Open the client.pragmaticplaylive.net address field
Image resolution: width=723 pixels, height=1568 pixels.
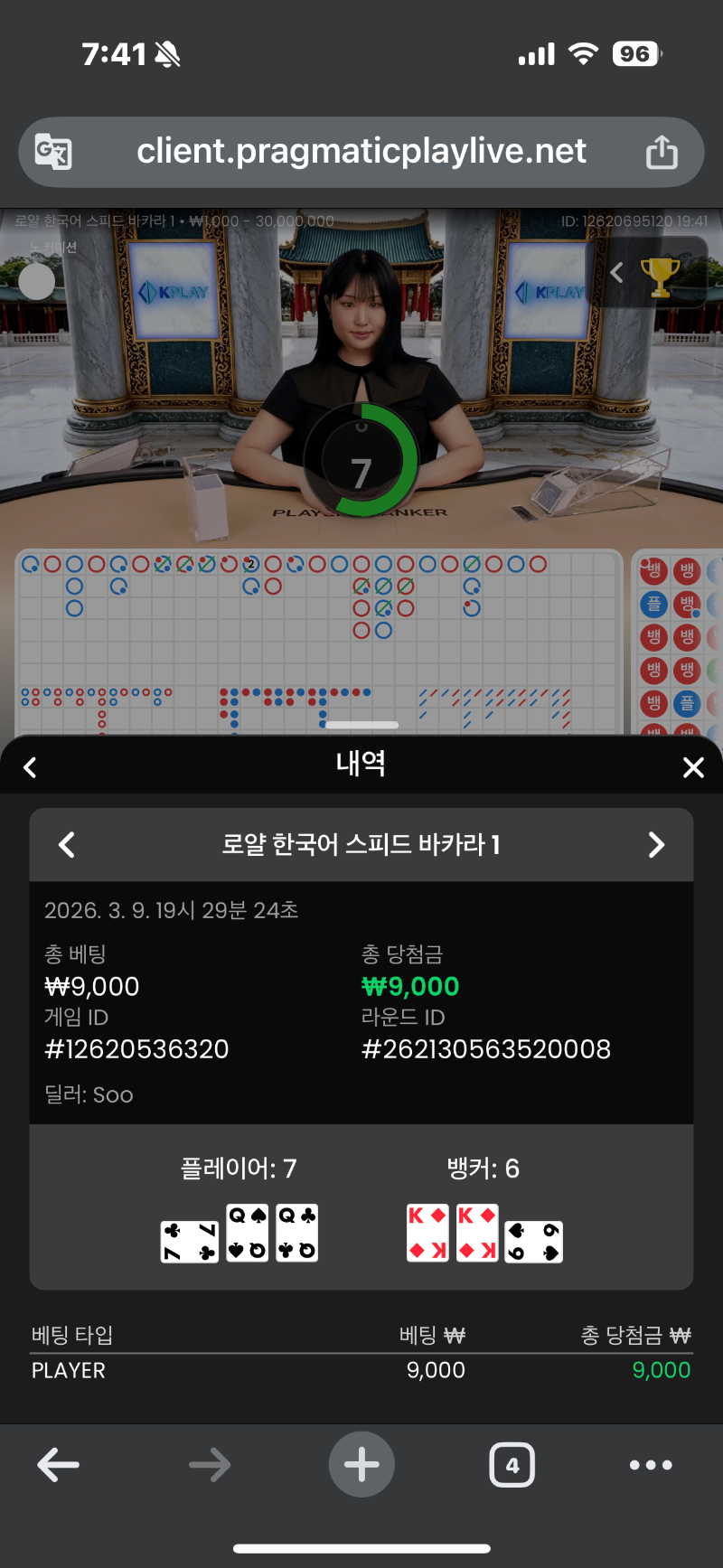click(x=361, y=151)
